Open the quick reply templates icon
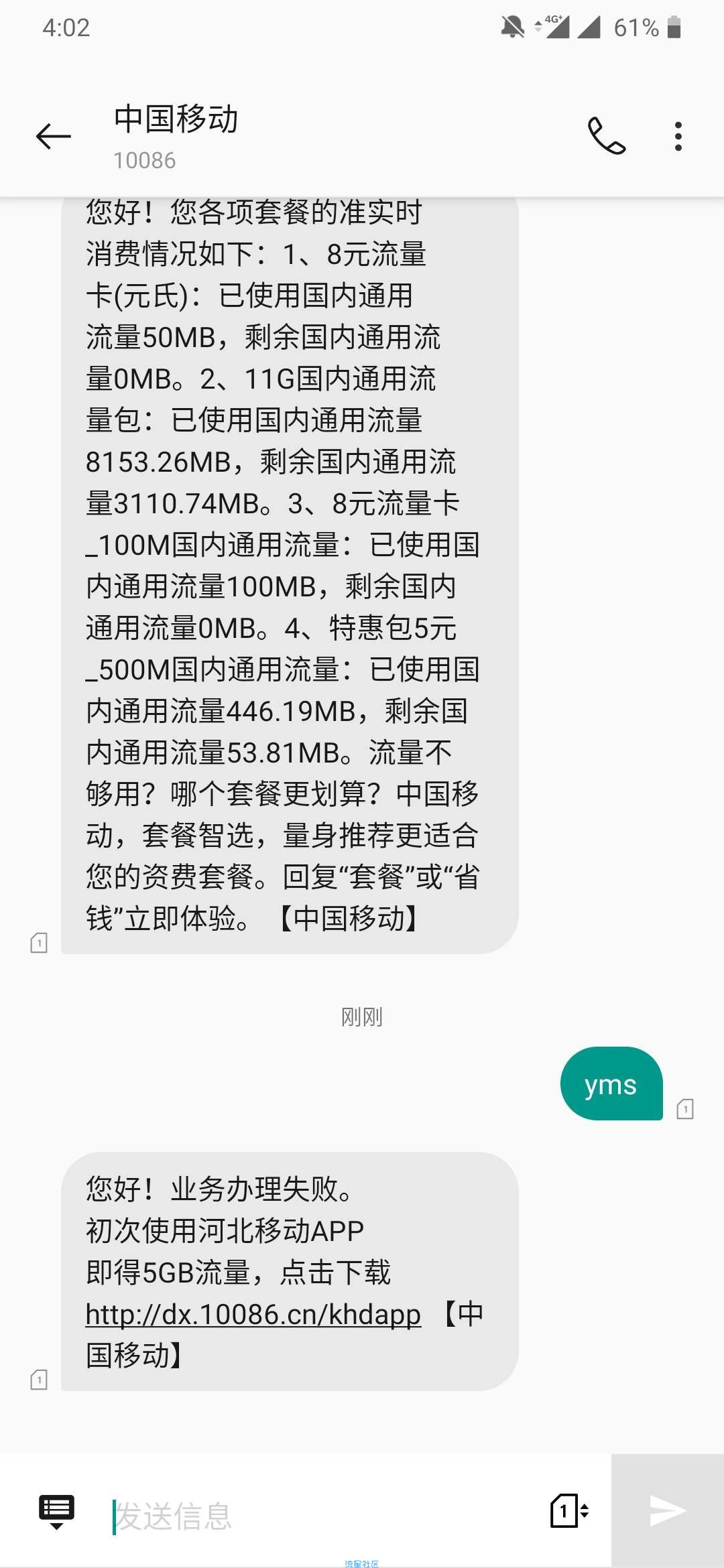Screen dimensions: 724x1568 57,1512
